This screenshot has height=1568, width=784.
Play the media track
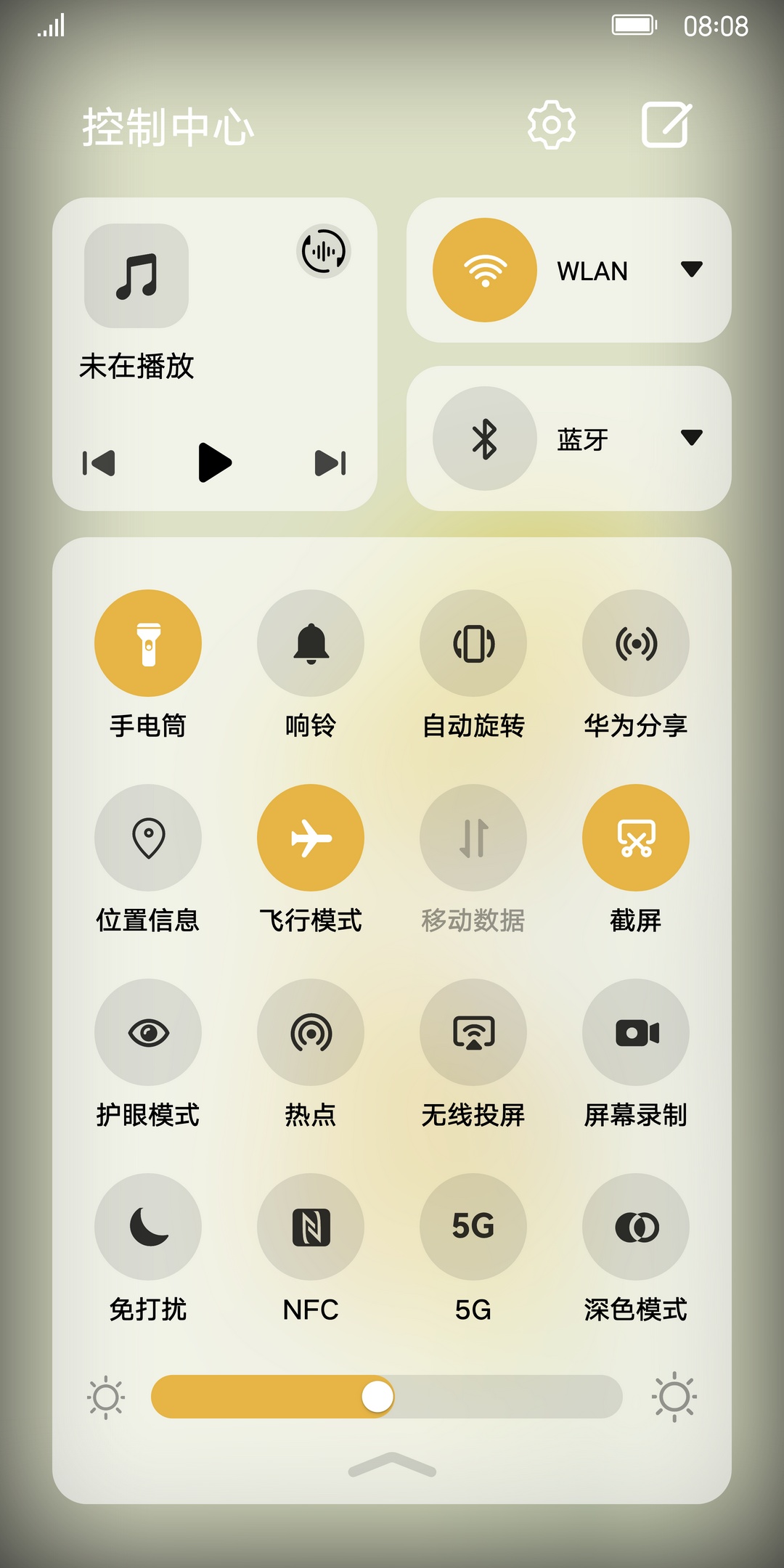(x=214, y=462)
